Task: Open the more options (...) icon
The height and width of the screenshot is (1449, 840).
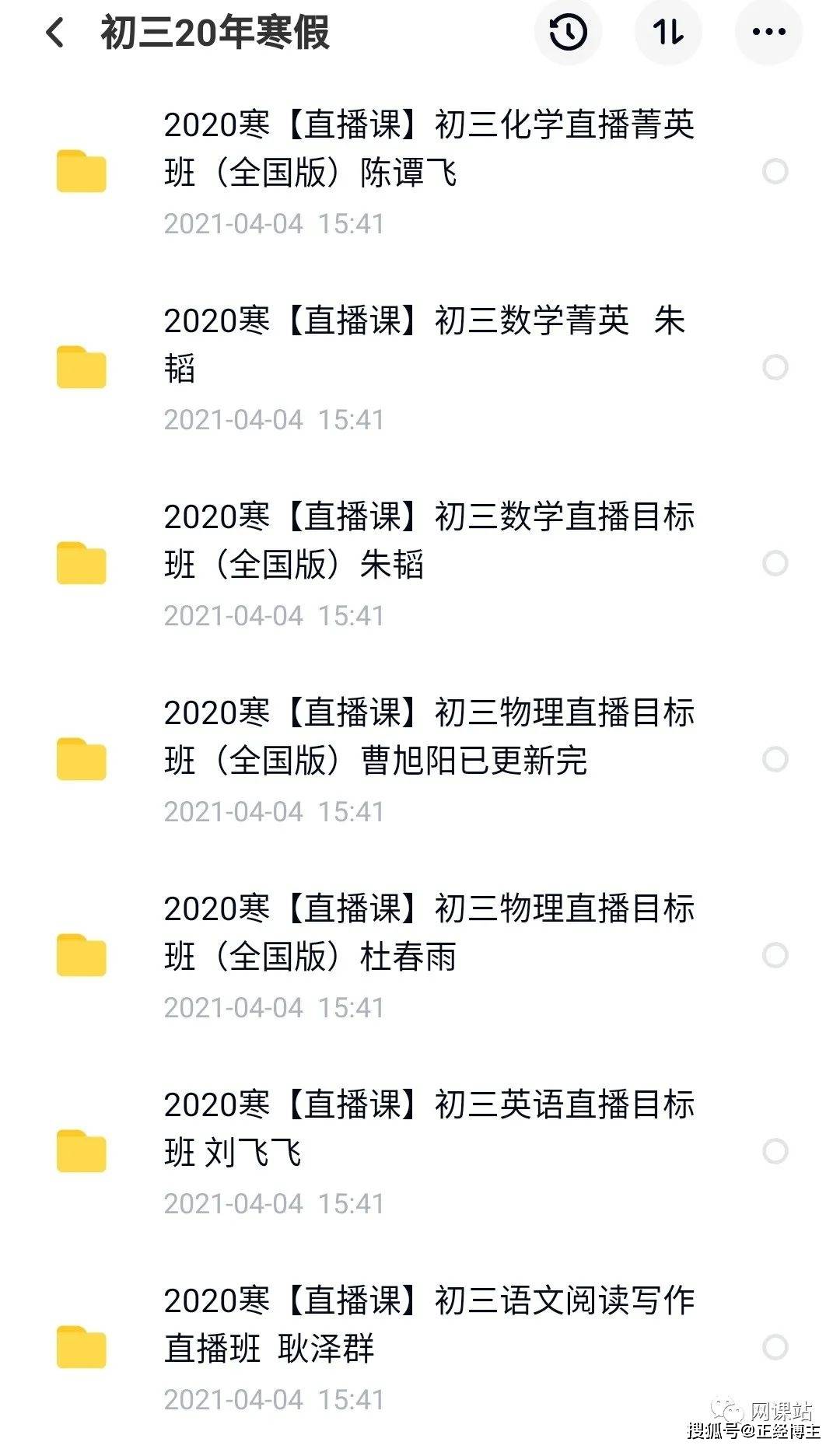Action: [768, 33]
